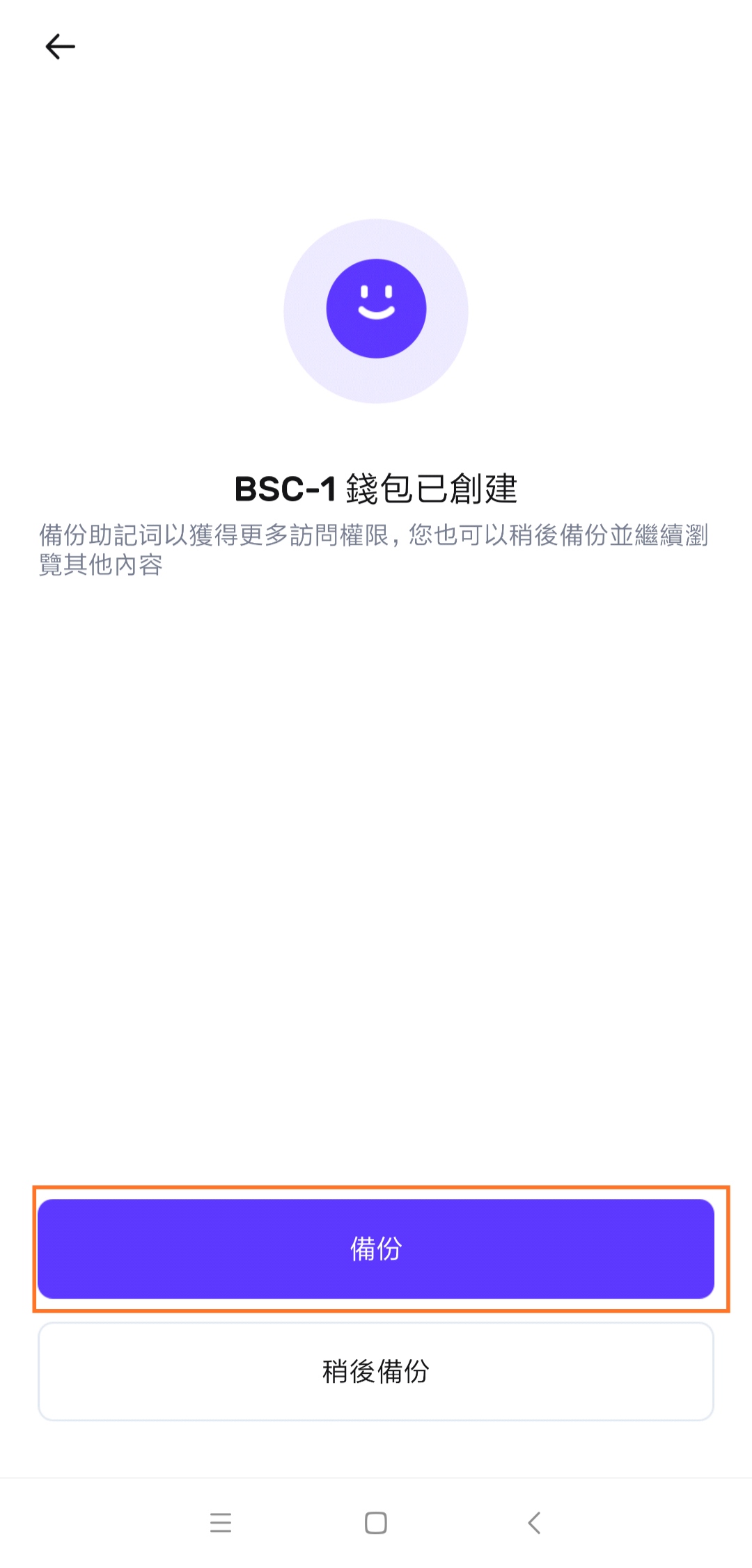Open recent apps from the navigation bar

coord(221,1523)
